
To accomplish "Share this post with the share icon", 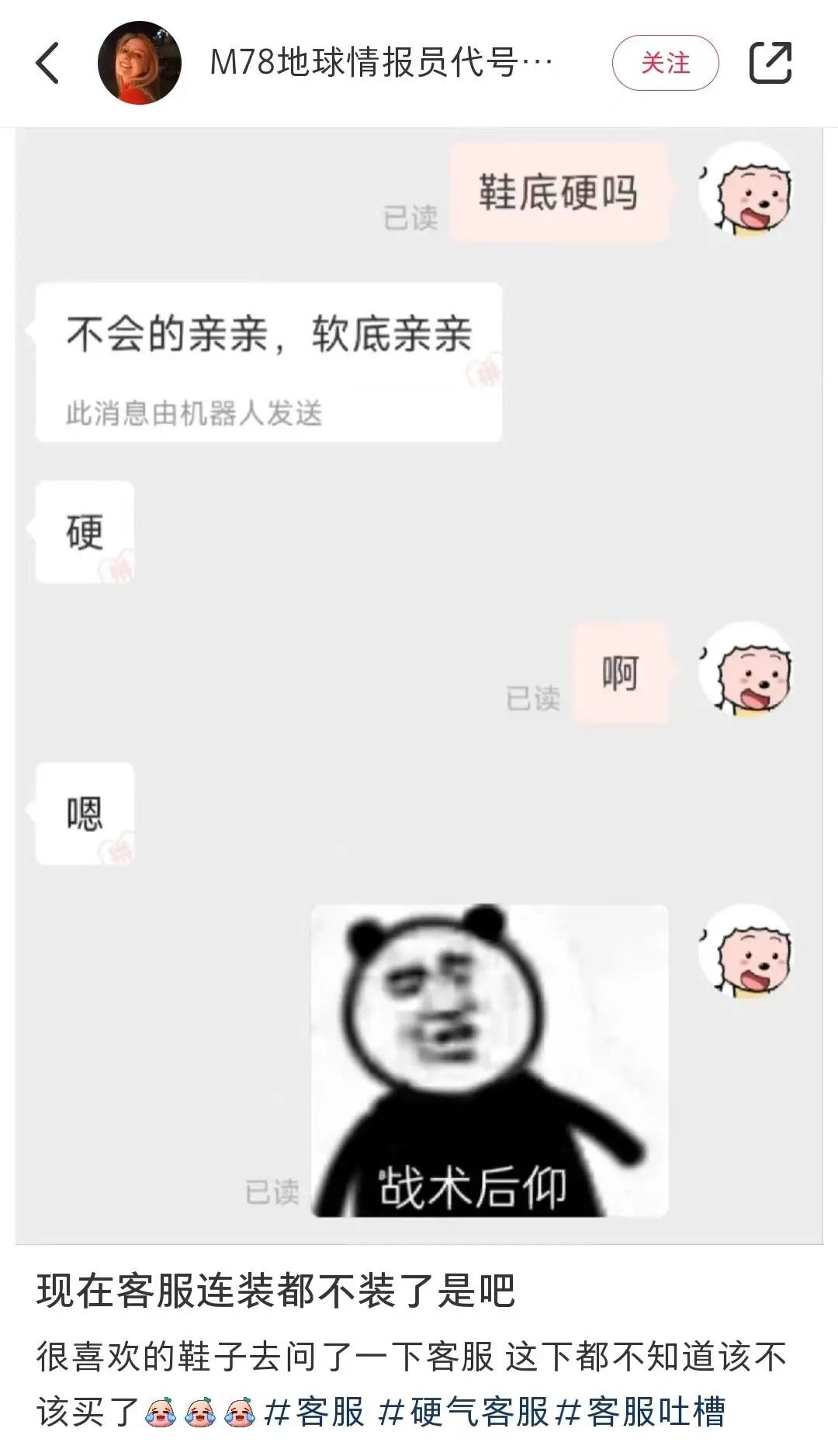I will click(x=770, y=63).
